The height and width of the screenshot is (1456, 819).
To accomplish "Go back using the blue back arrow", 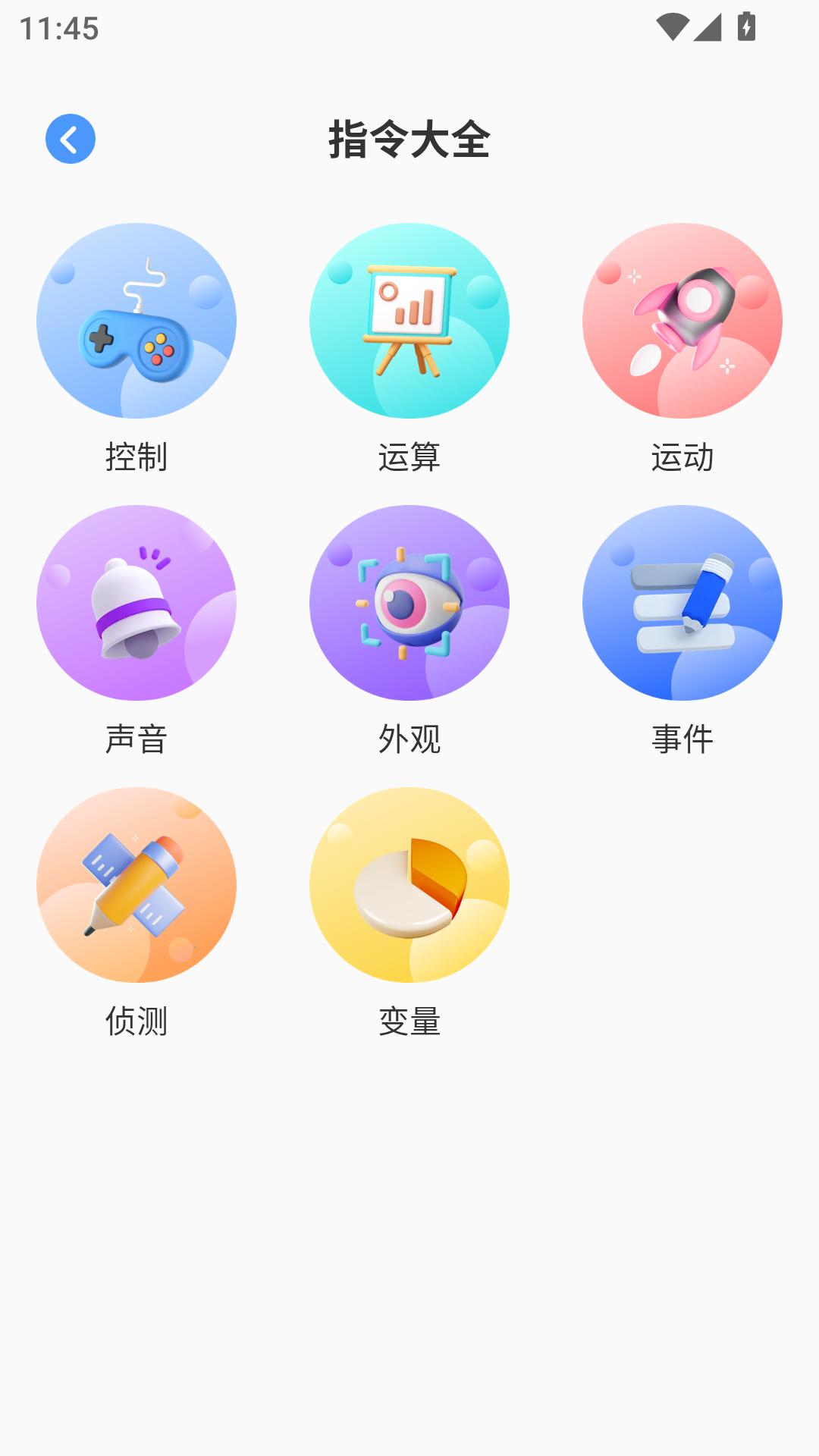I will (x=70, y=138).
